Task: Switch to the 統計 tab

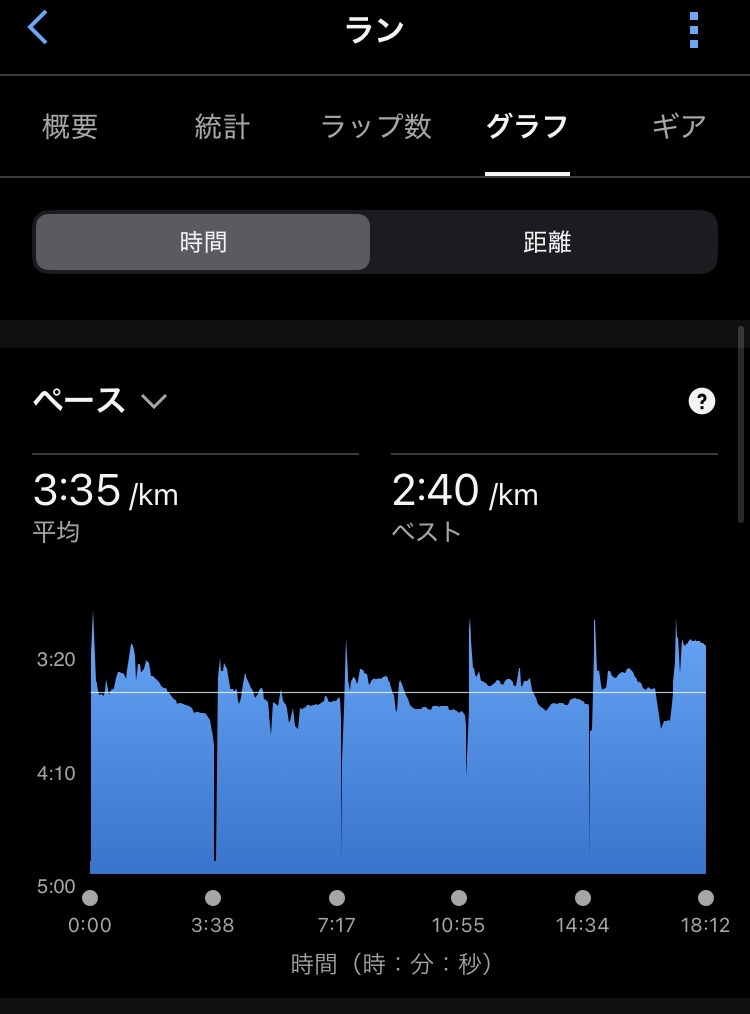Action: pos(222,126)
